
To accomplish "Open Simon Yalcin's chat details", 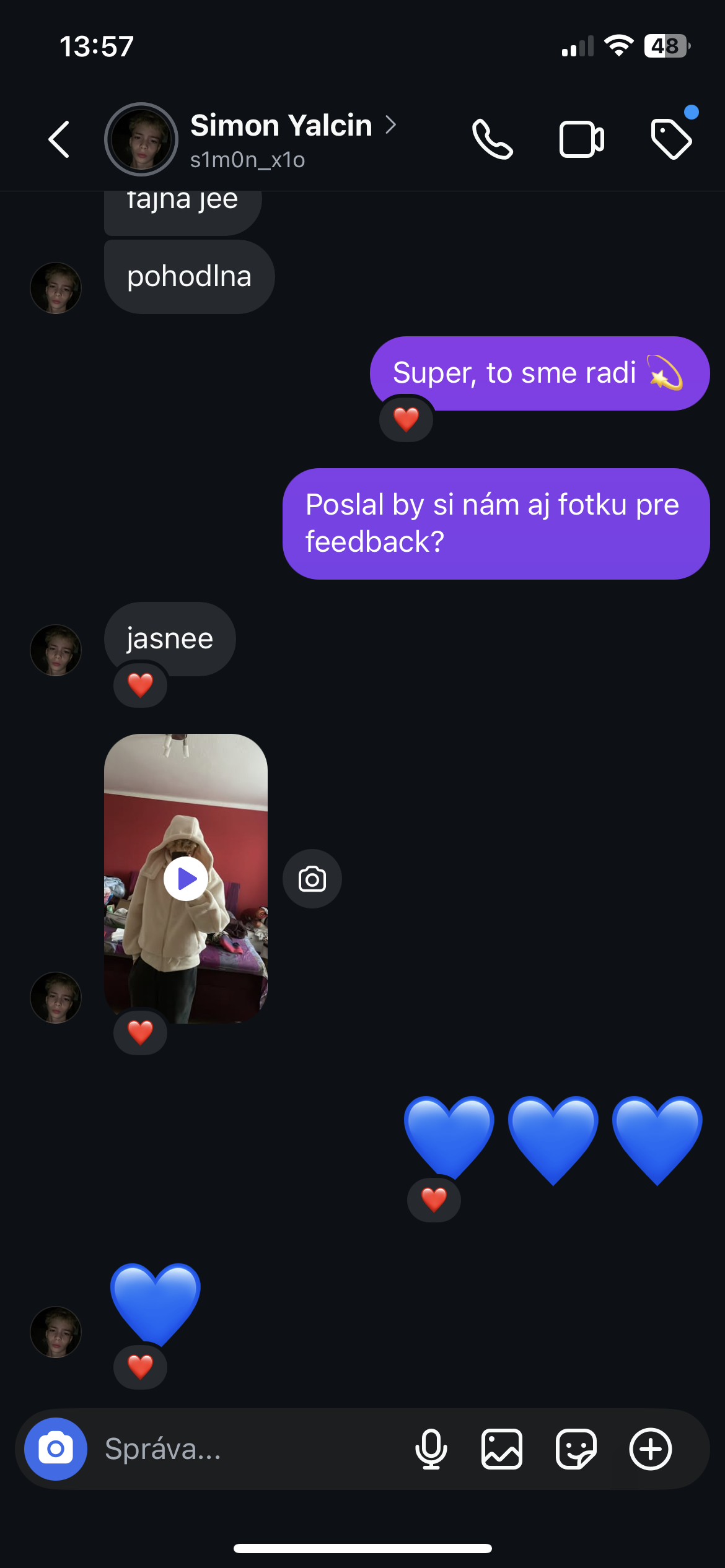I will [x=281, y=126].
